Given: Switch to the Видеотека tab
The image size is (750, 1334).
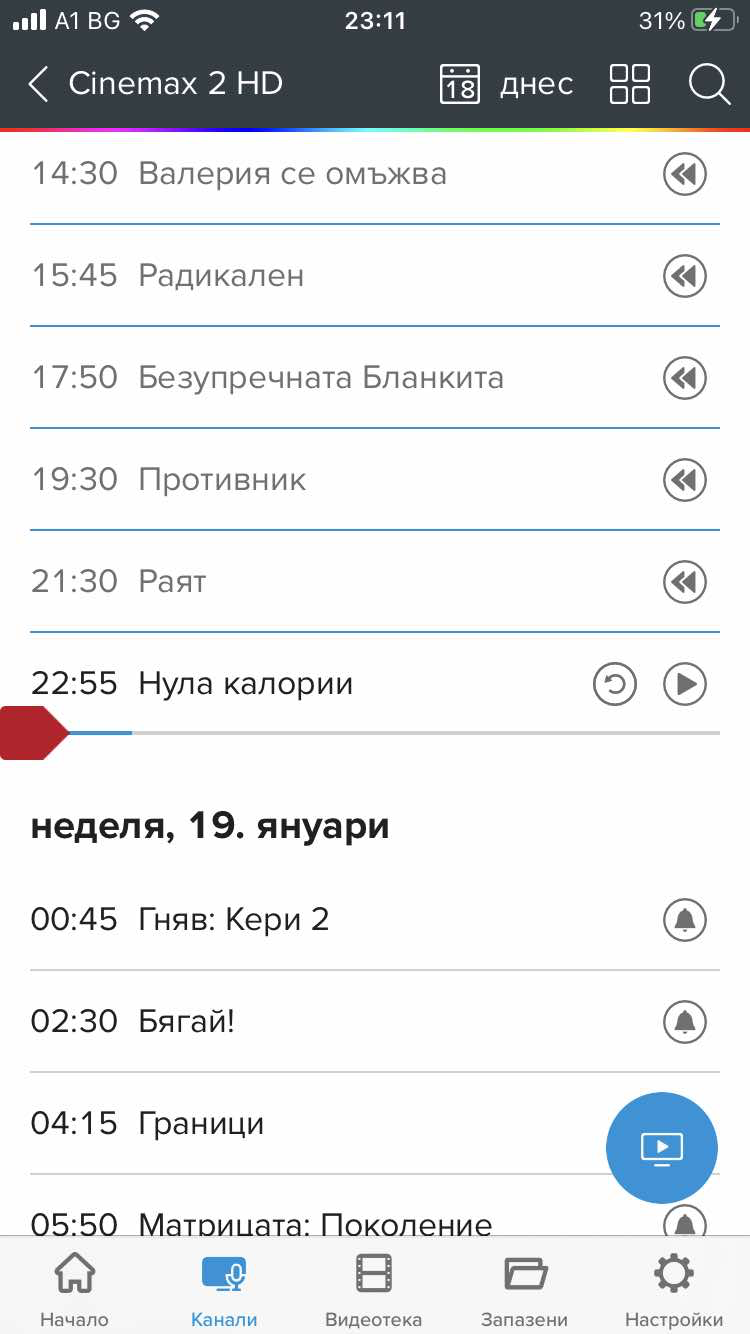Looking at the screenshot, I should [374, 1290].
